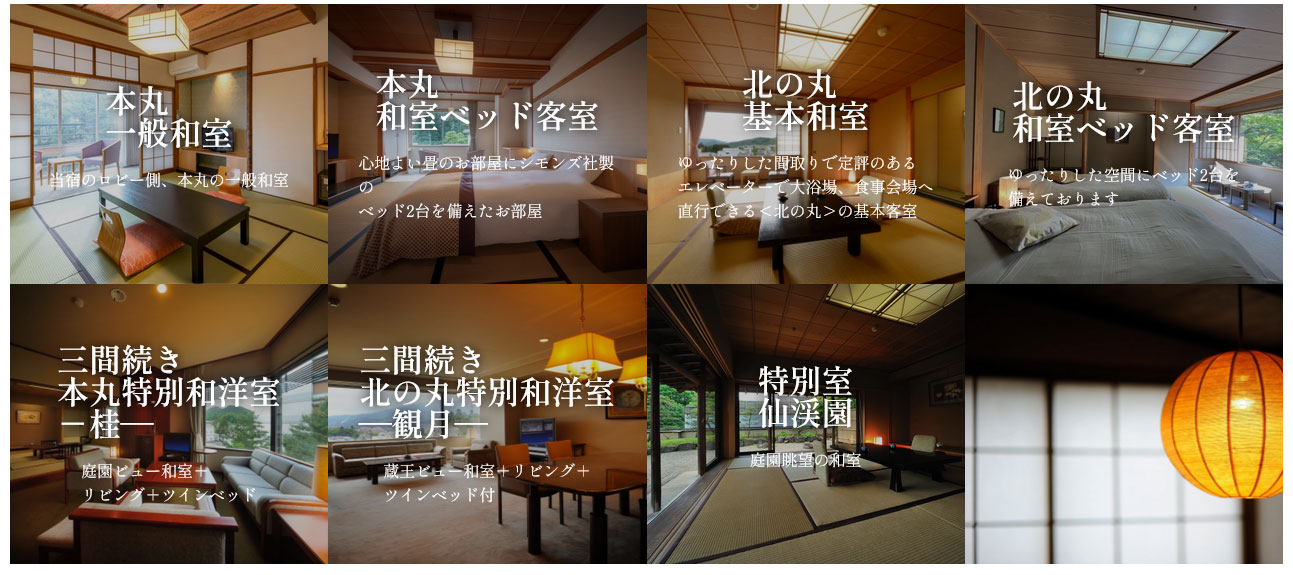Viewport: 1293px width, 575px height.
Task: View the 北の丸 基本和室 room
Action: coord(805,144)
